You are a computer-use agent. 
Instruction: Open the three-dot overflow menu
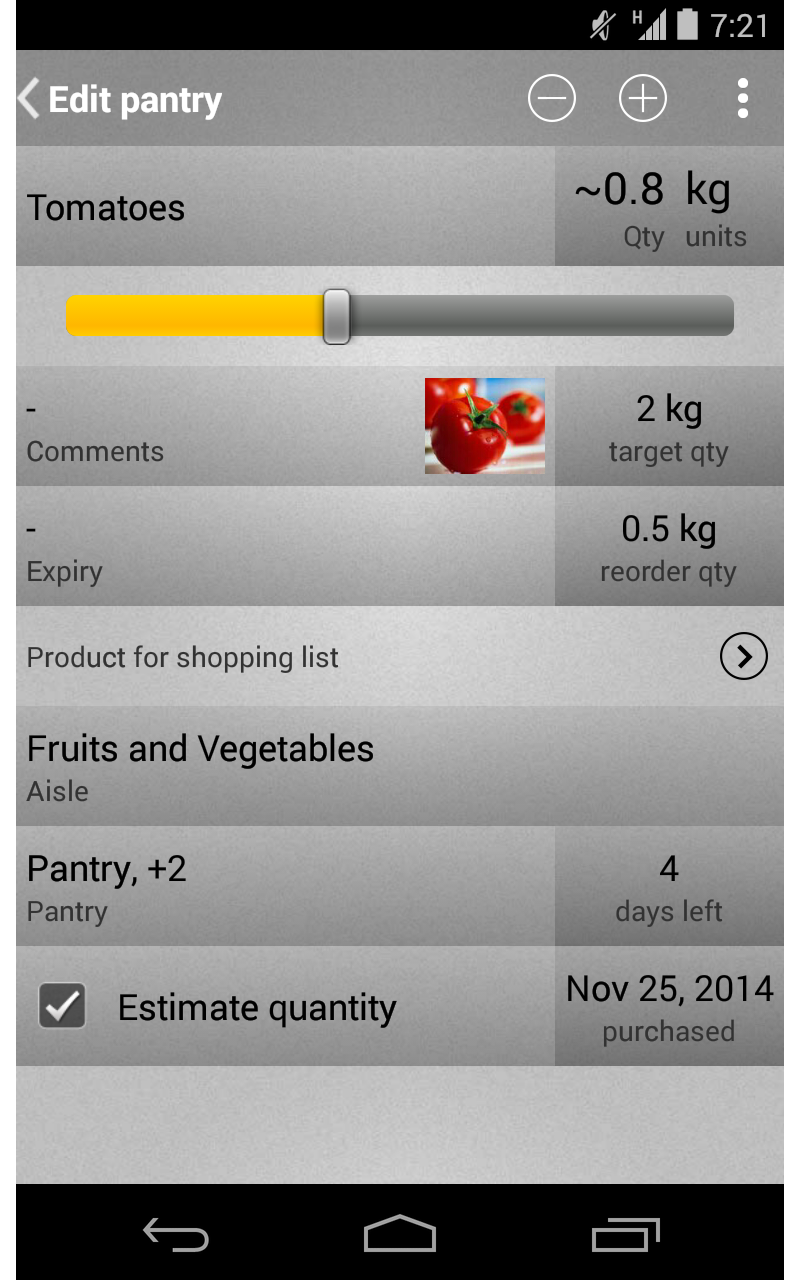[743, 98]
